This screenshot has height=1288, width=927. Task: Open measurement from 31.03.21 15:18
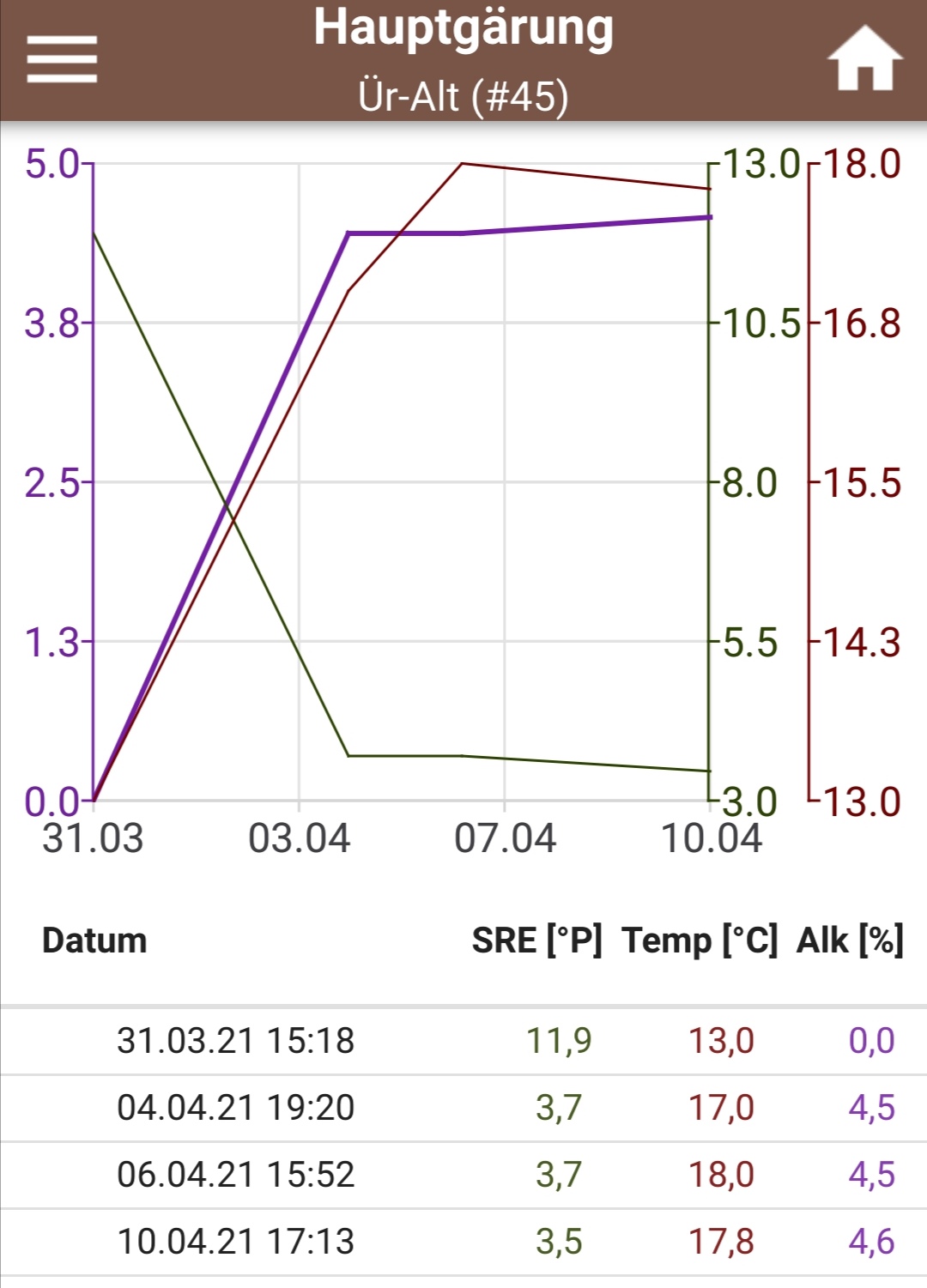(x=463, y=1041)
